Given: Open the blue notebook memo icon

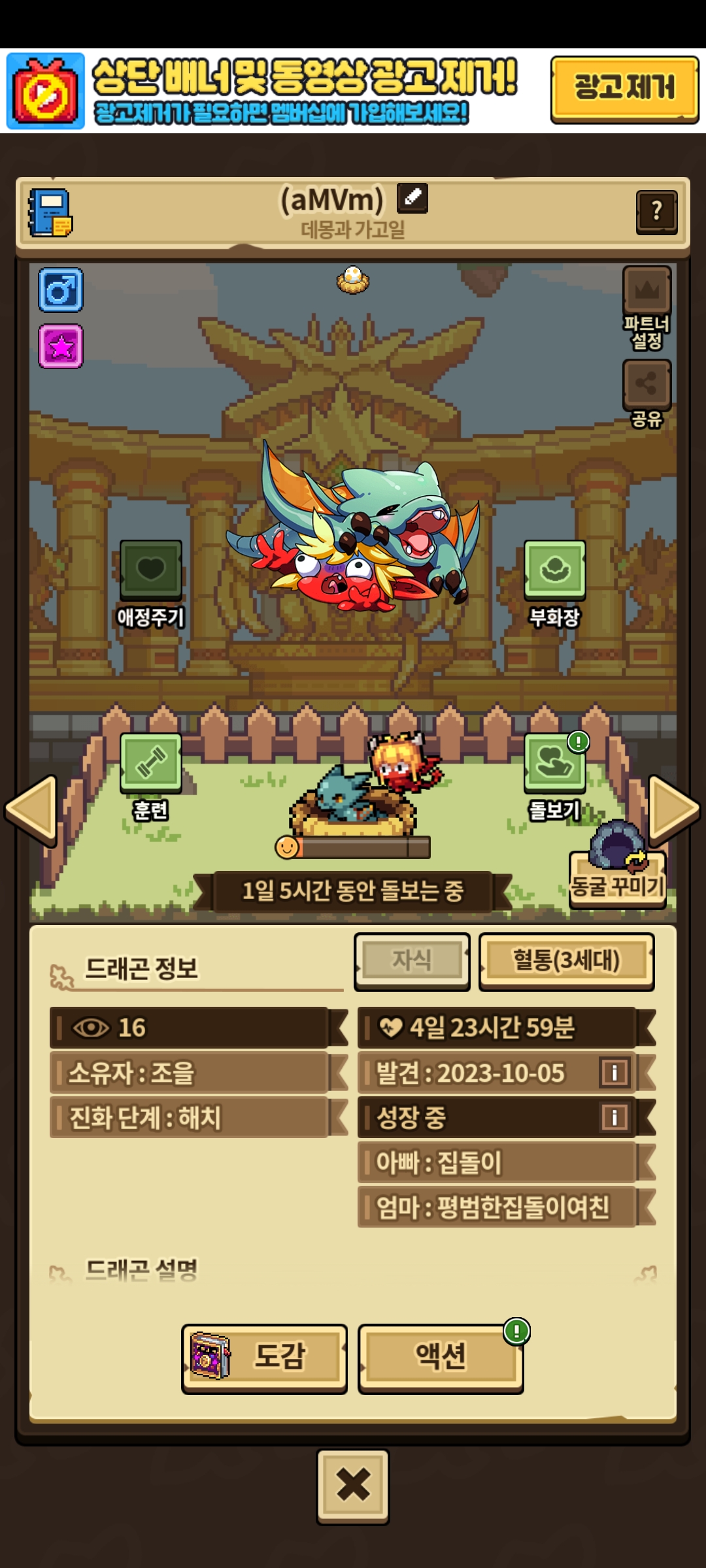Looking at the screenshot, I should tap(50, 213).
